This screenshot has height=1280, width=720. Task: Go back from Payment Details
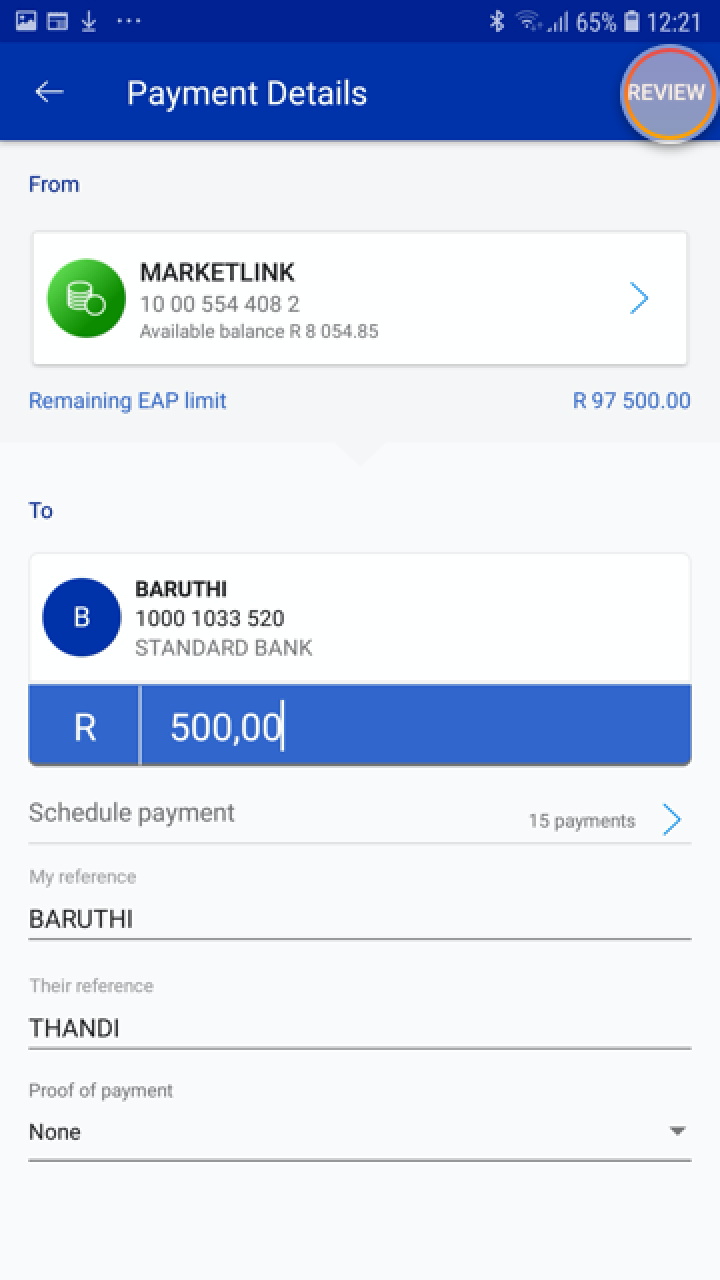tap(49, 93)
